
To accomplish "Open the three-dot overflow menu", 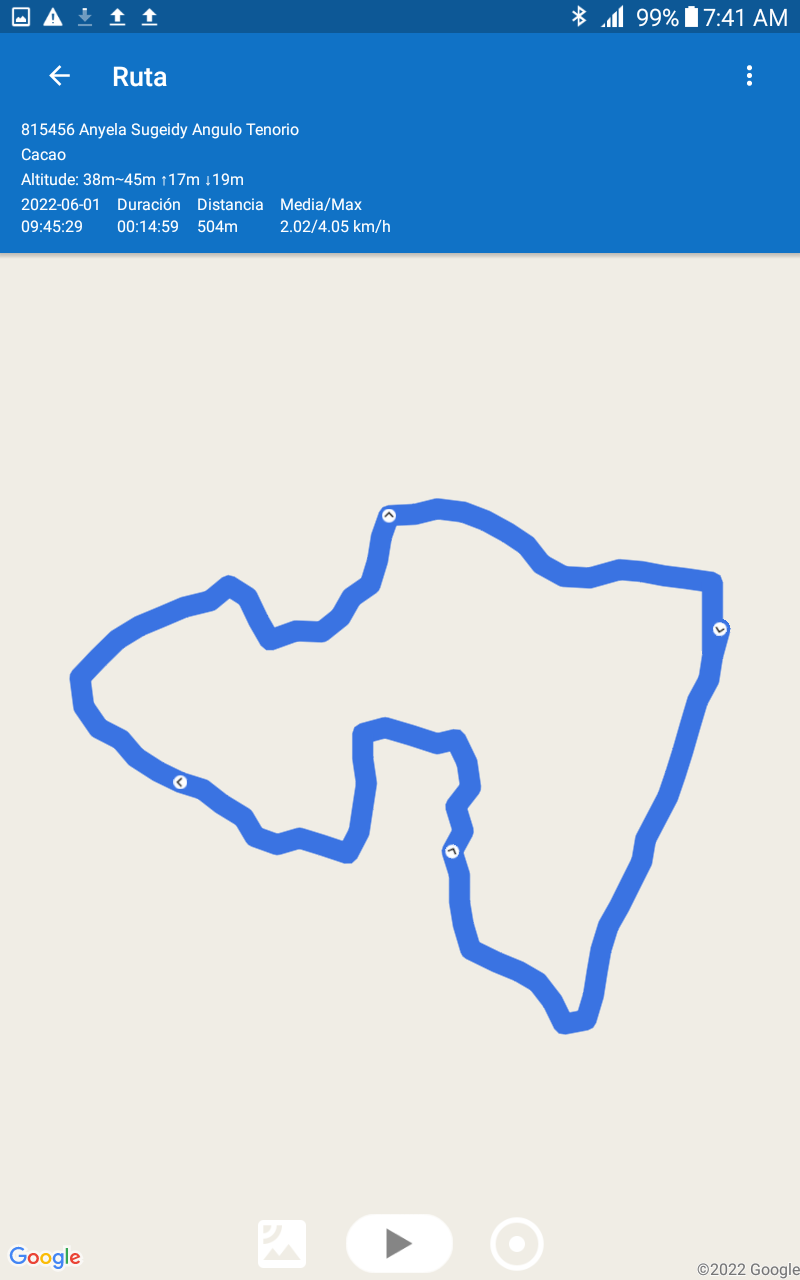I will (x=749, y=76).
